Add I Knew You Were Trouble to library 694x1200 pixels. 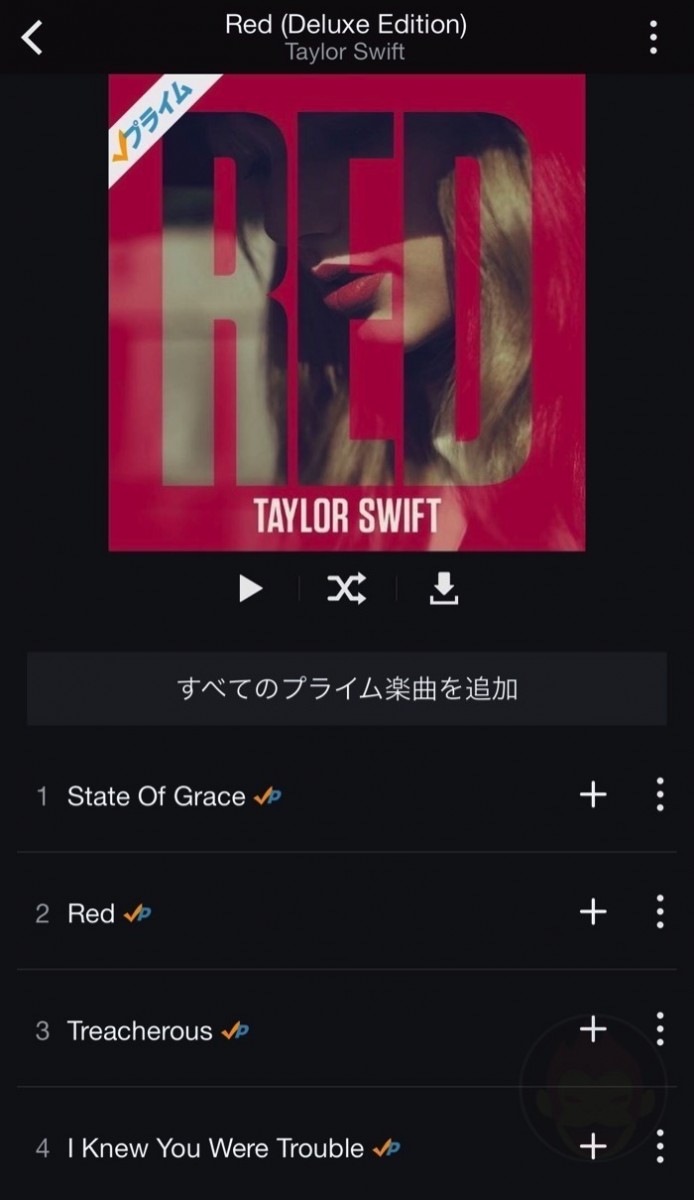click(x=593, y=1146)
